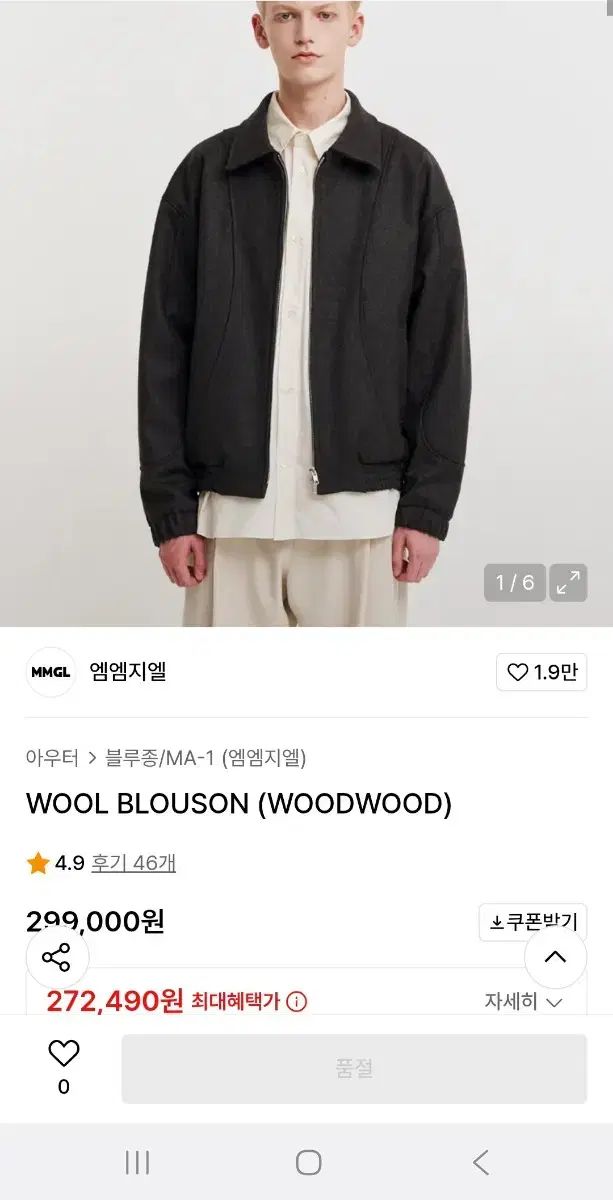613x1200 pixels.
Task: Open the 엠엠지엘 brand page
Action: click(x=127, y=672)
